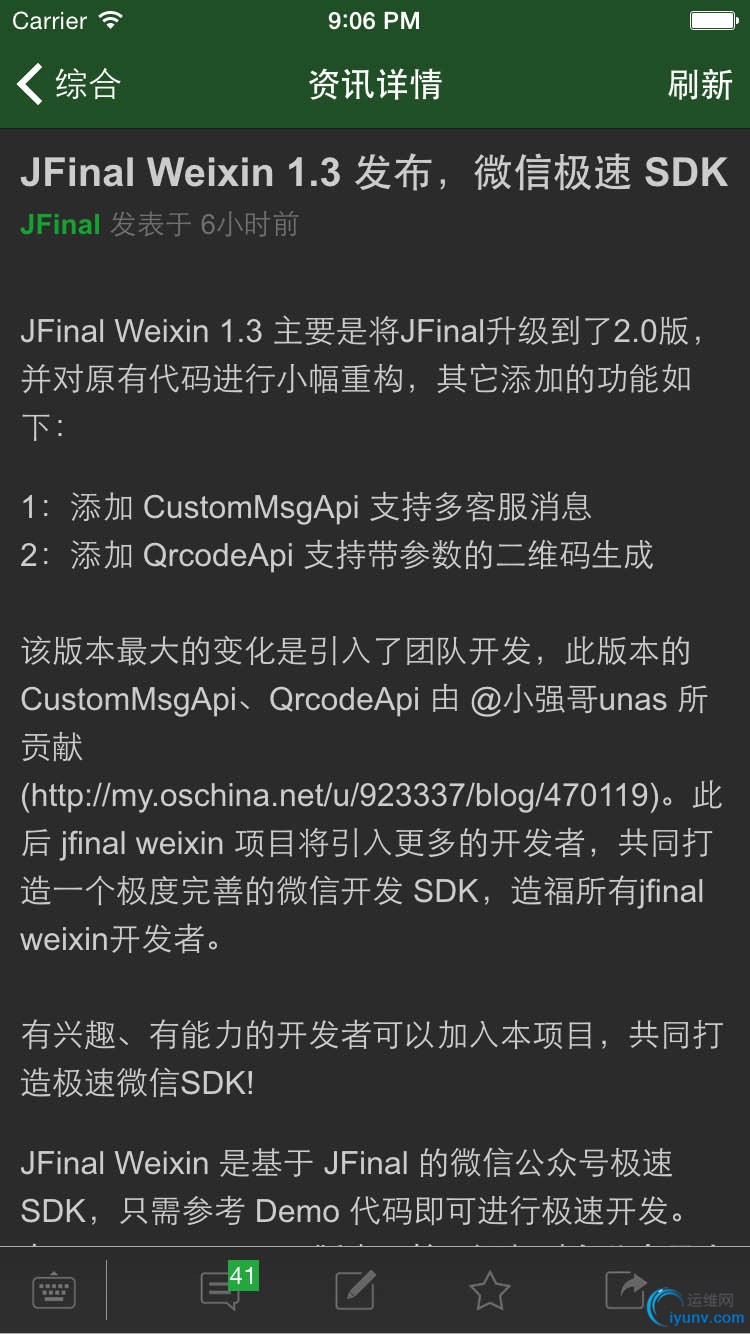Open author JFinal's profile
Viewport: 750px width, 1334px height.
pyautogui.click(x=60, y=224)
